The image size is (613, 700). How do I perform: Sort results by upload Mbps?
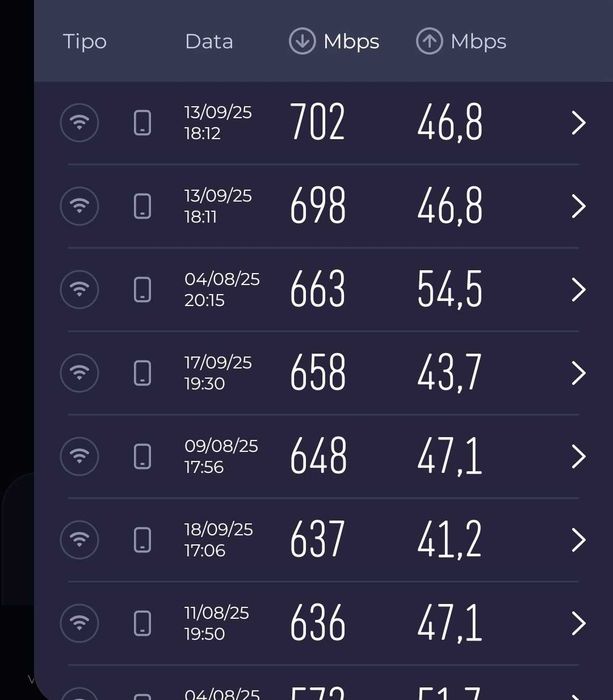click(x=461, y=41)
